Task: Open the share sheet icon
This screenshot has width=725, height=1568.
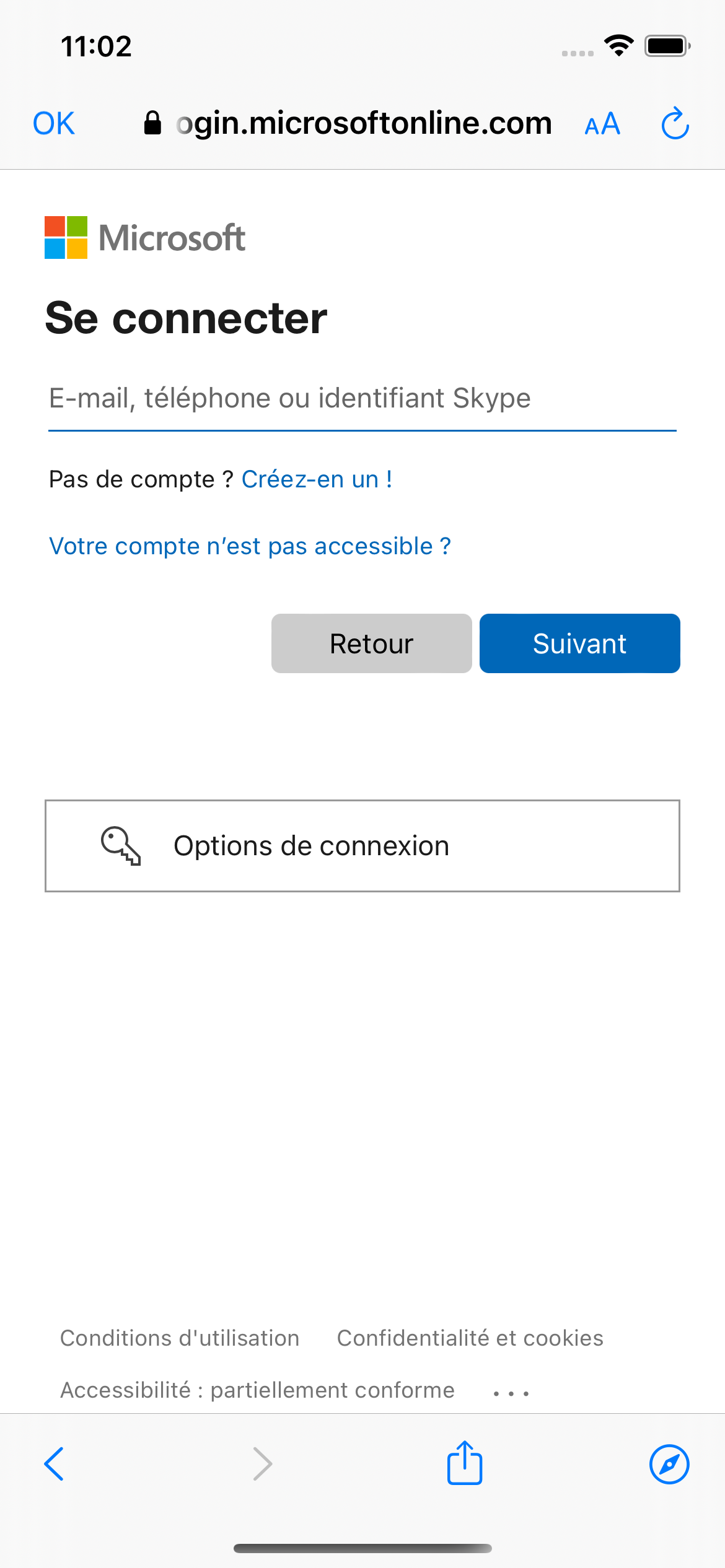Action: pyautogui.click(x=464, y=1463)
